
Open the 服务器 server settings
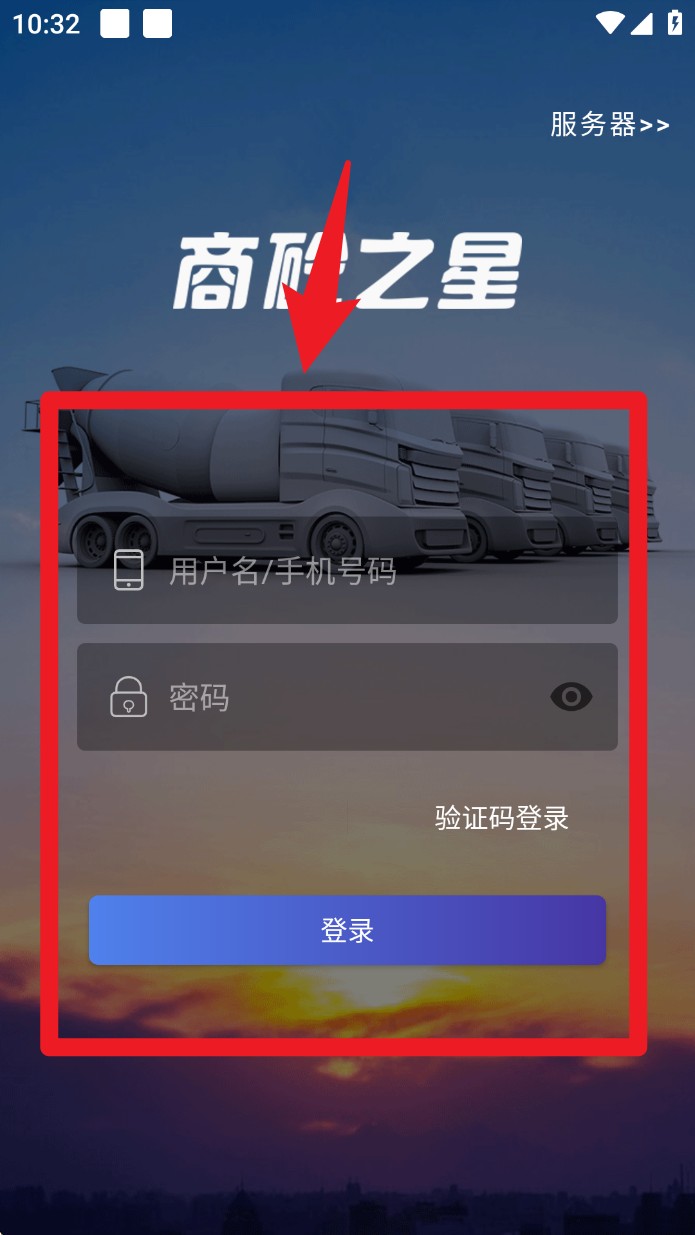coord(609,125)
